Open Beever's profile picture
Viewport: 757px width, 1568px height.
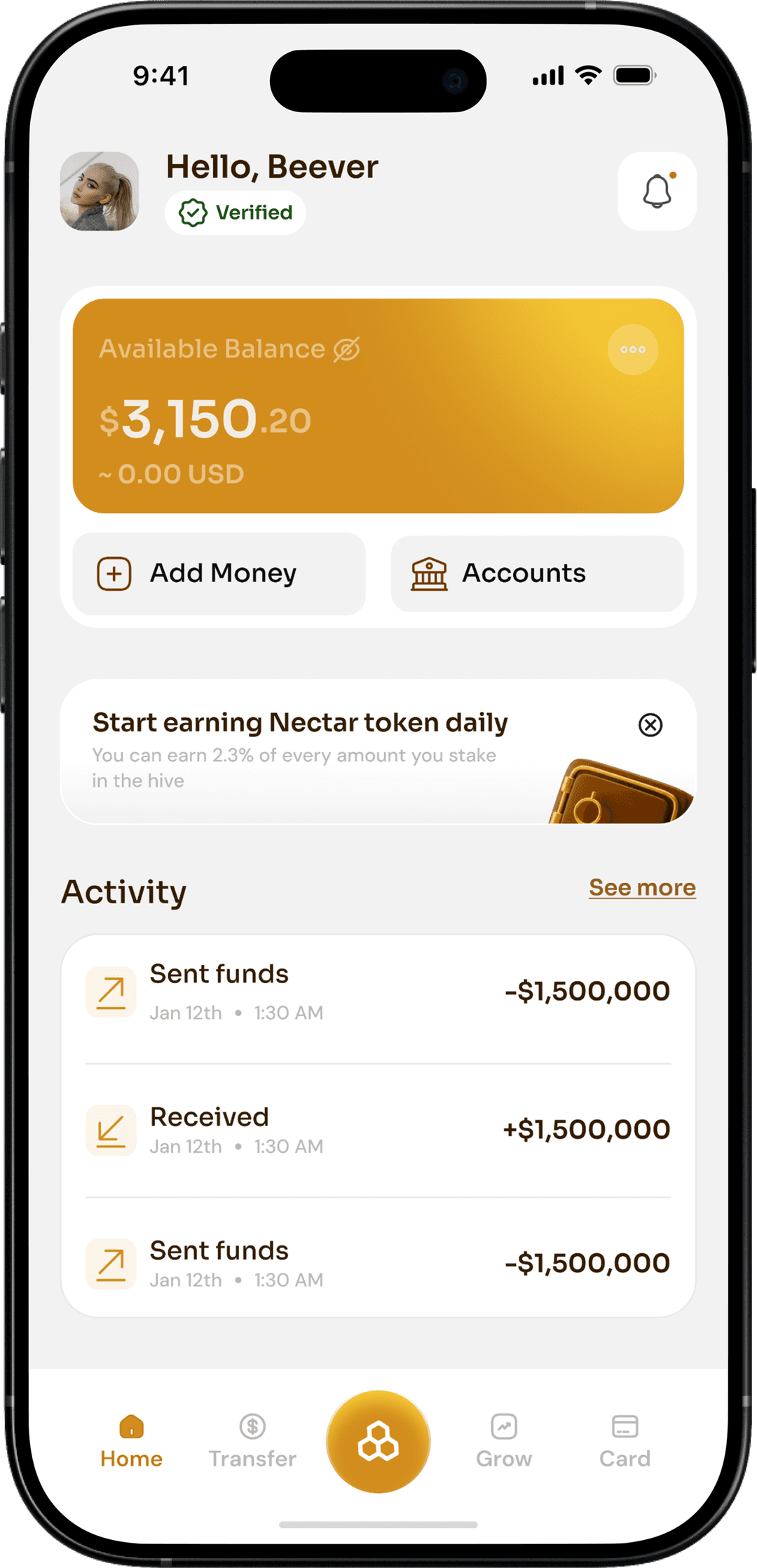coord(100,191)
